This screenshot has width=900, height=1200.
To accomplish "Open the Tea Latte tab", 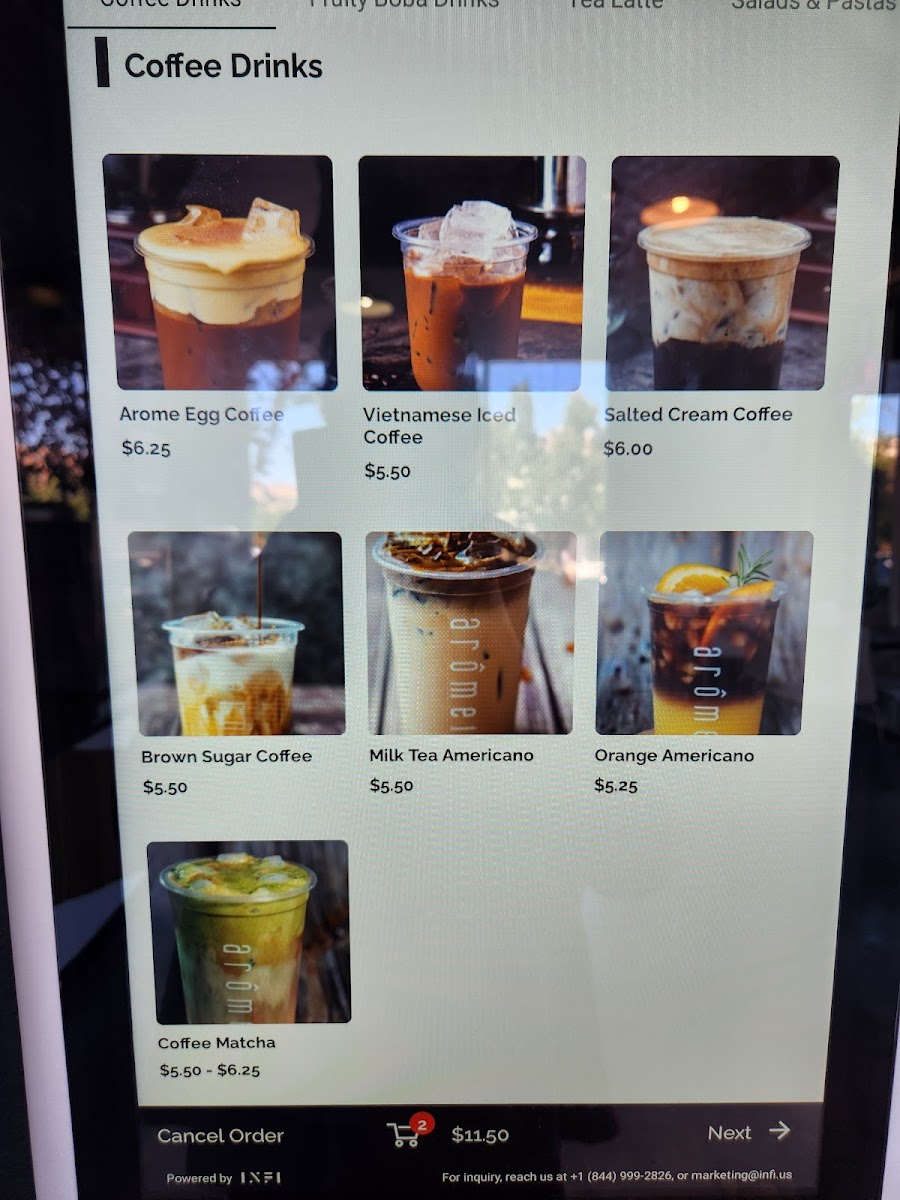I will pyautogui.click(x=615, y=4).
